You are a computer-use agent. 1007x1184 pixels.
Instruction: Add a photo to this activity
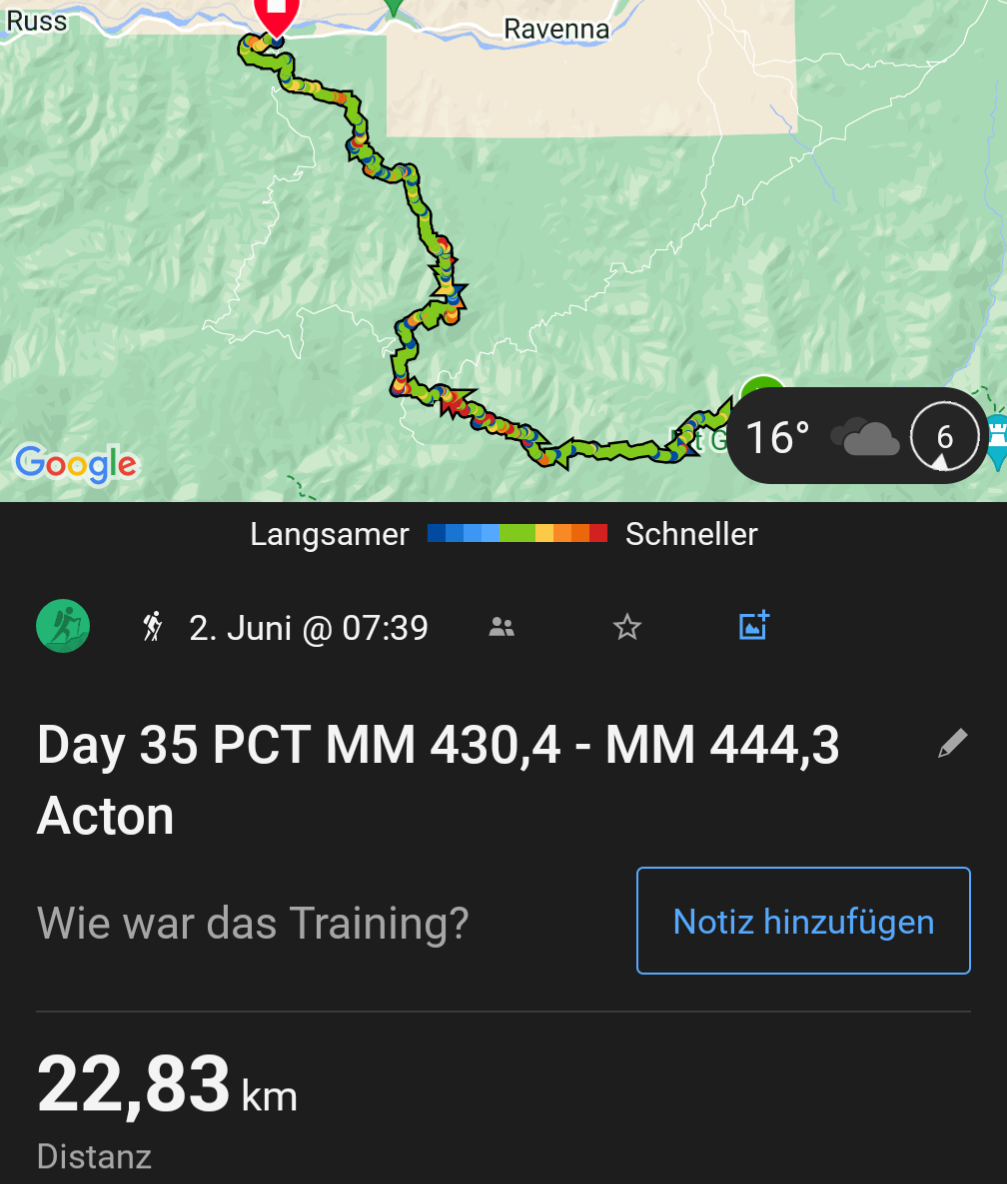[x=753, y=627]
